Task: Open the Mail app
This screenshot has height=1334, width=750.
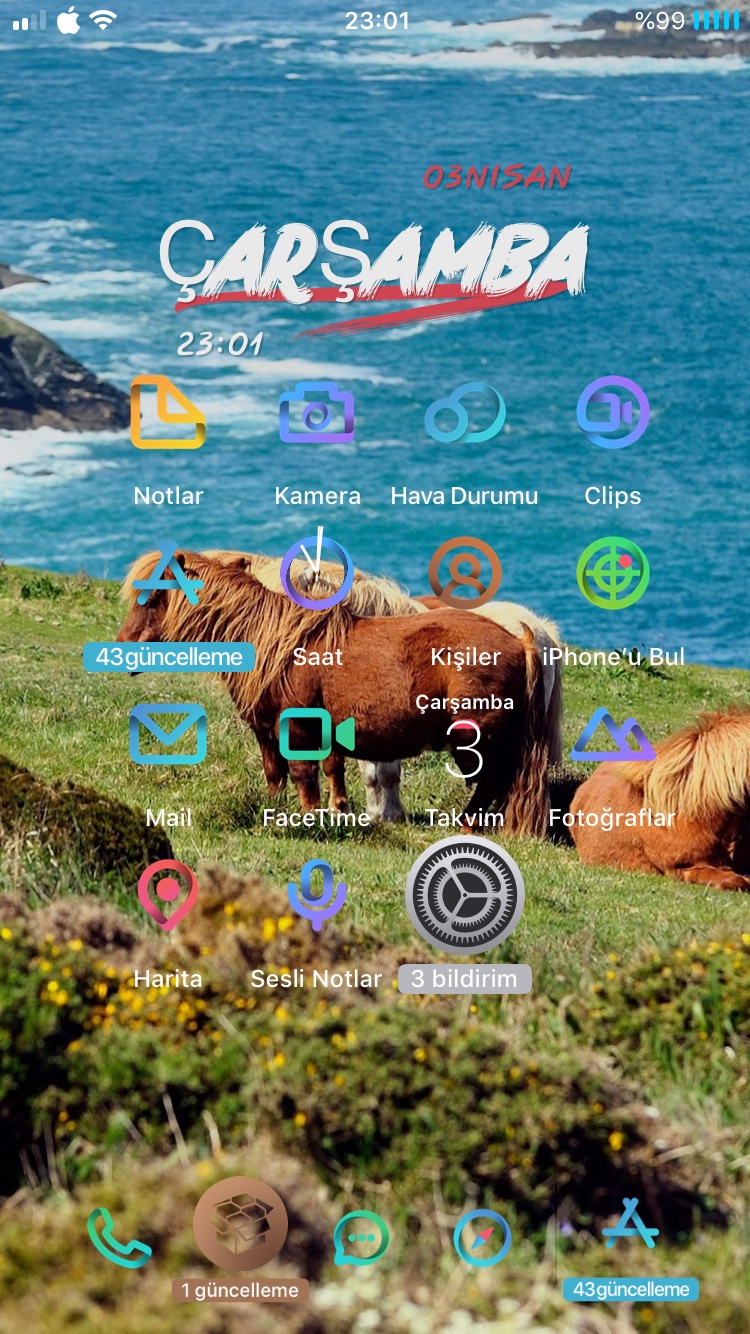Action: point(168,735)
